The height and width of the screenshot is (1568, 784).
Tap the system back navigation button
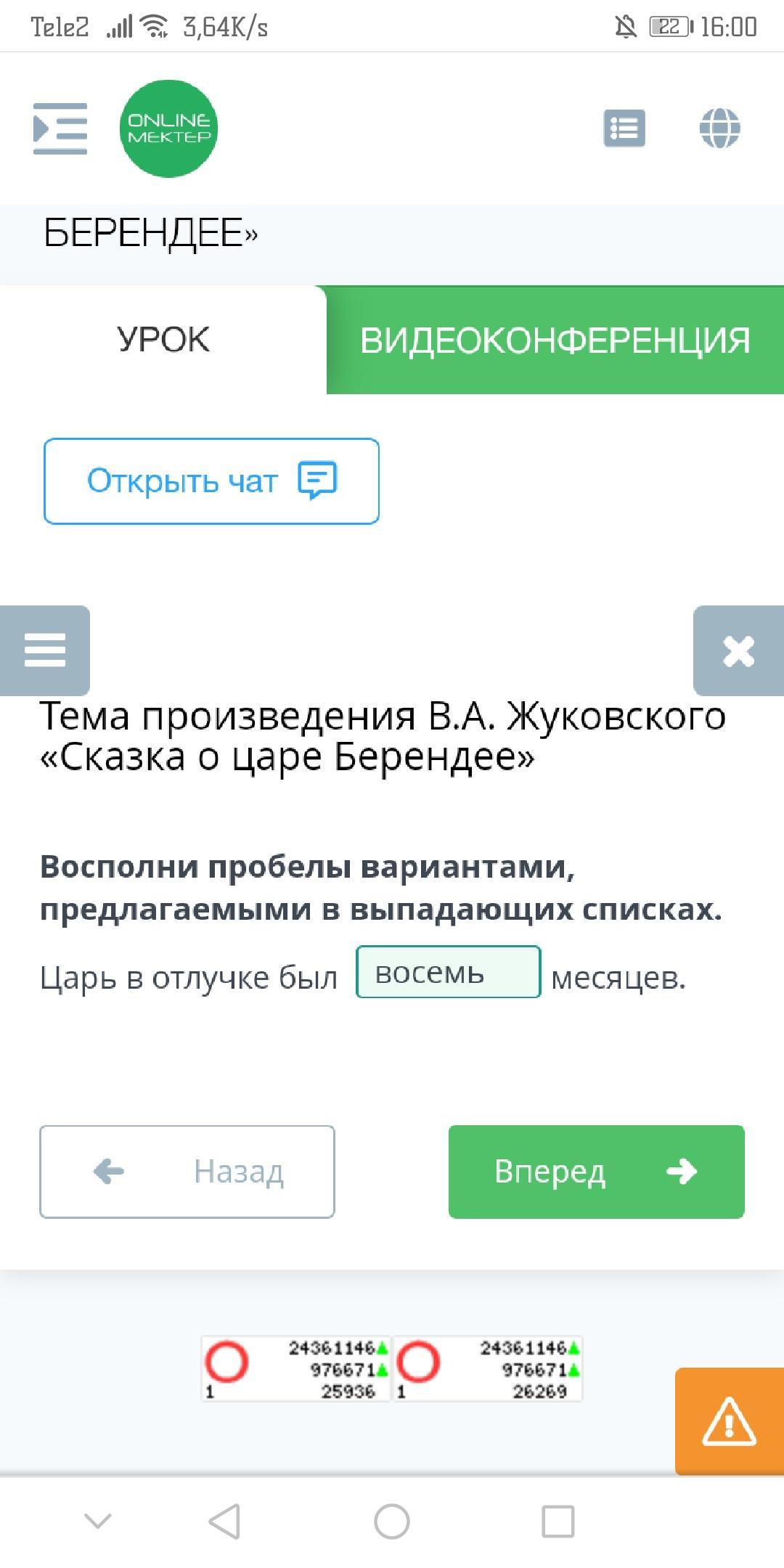coord(224,1521)
